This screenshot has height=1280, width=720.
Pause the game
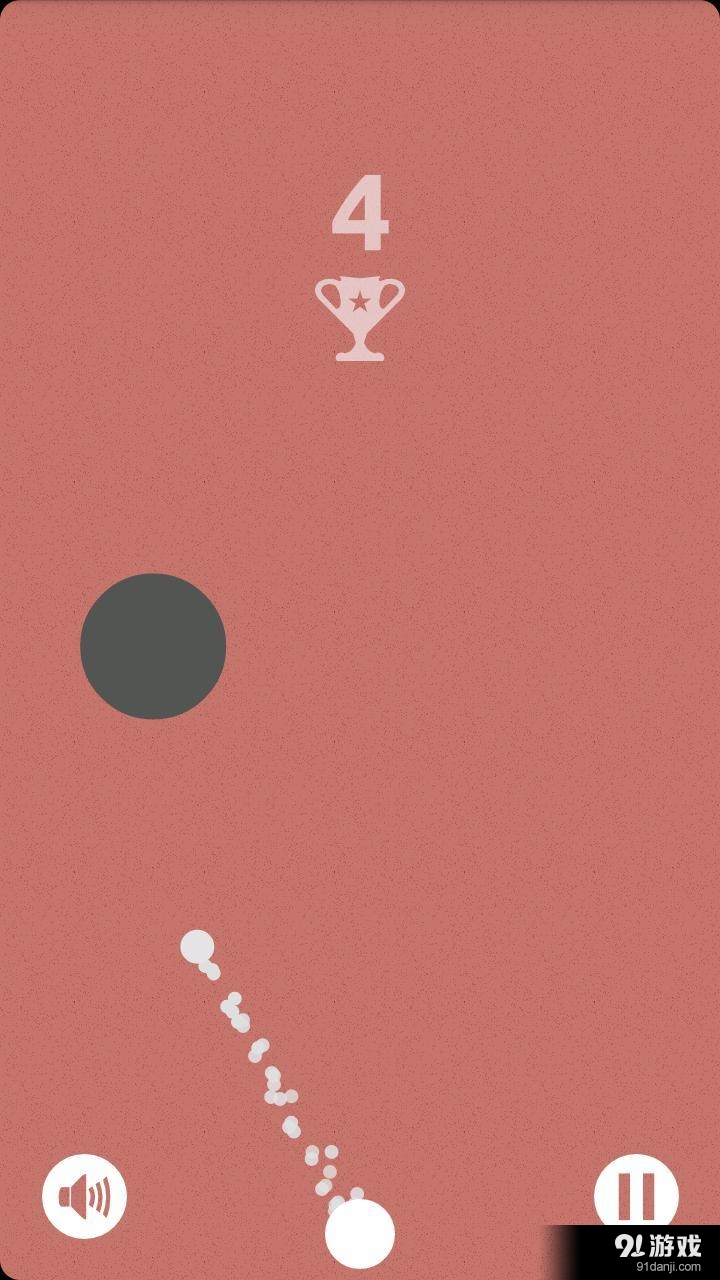(636, 1192)
